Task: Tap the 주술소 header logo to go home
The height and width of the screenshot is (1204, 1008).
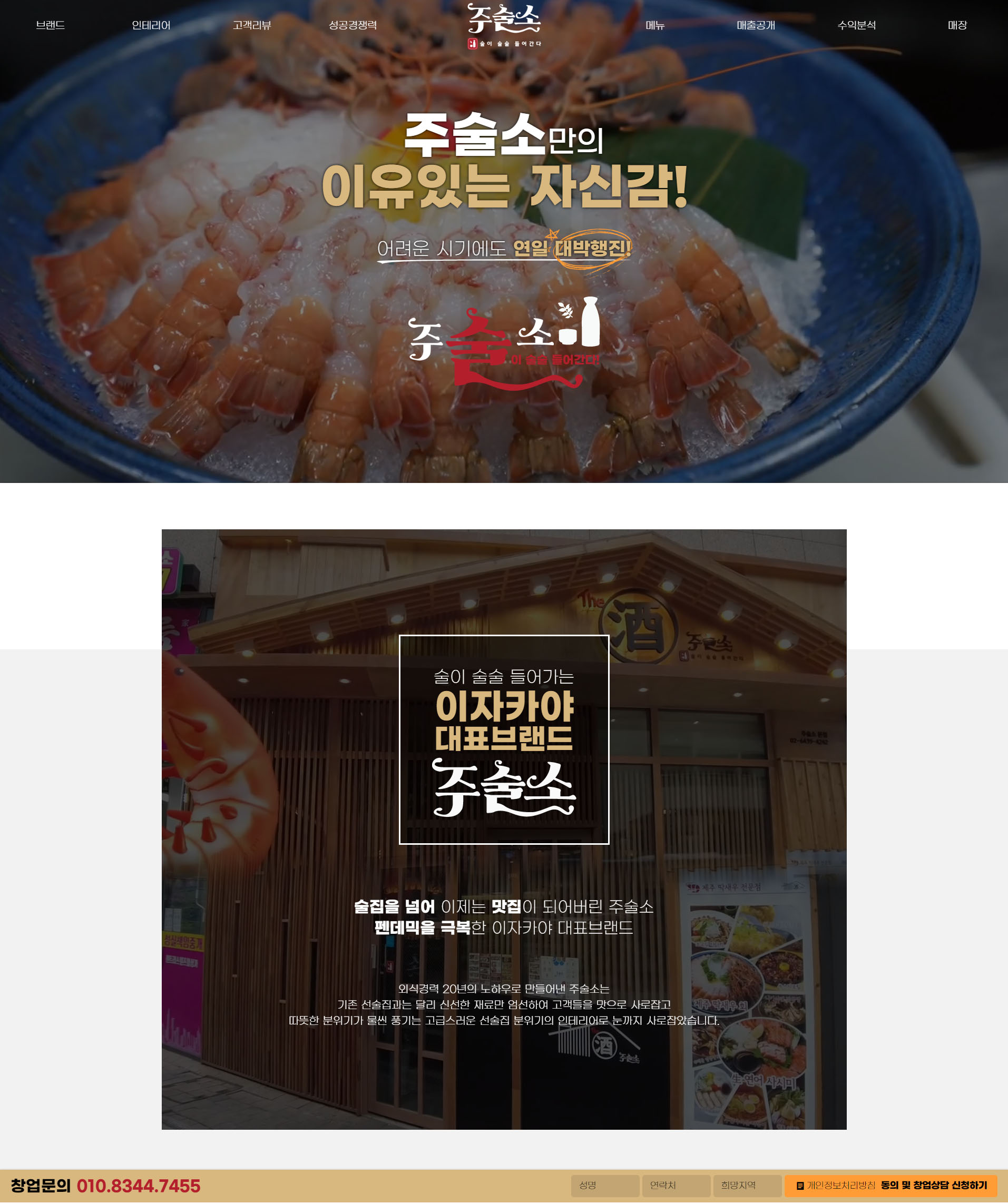Action: [x=504, y=25]
